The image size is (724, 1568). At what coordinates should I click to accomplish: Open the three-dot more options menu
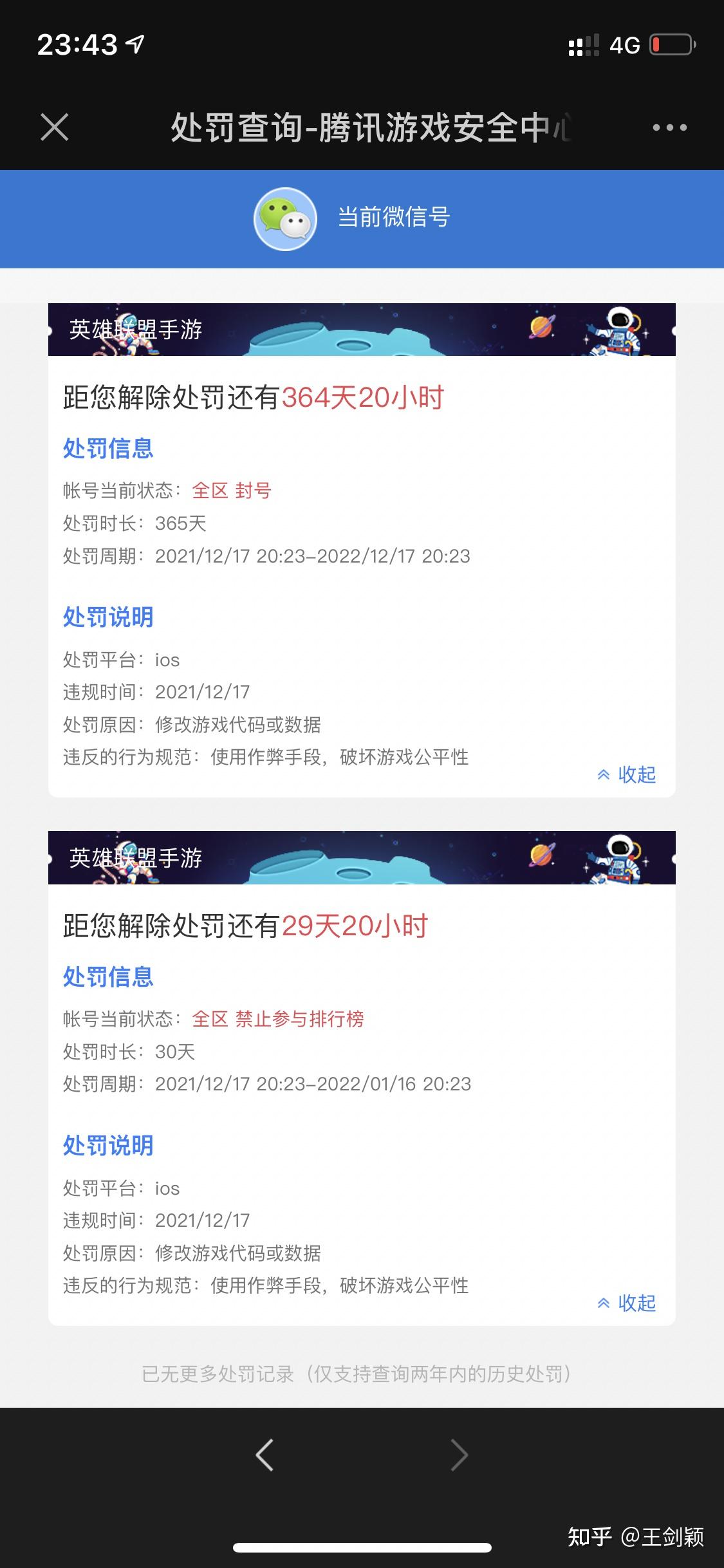click(x=669, y=127)
